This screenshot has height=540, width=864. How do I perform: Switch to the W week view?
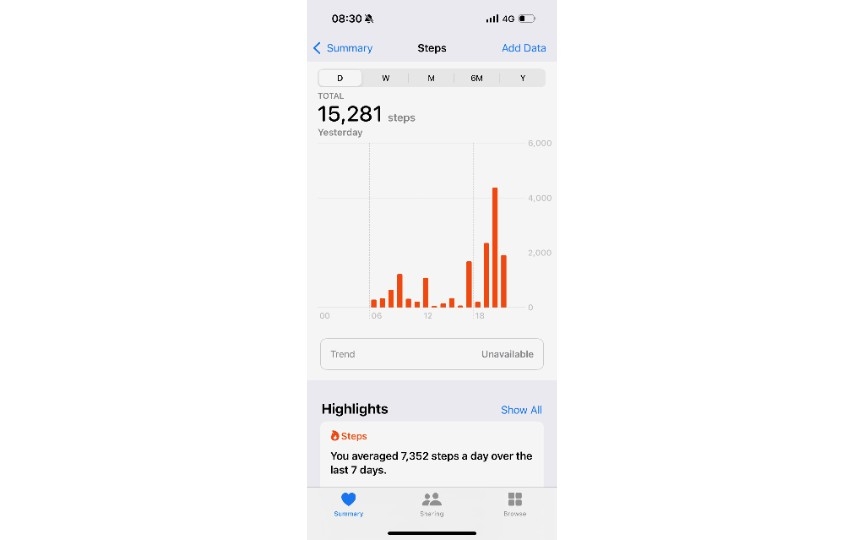385,78
